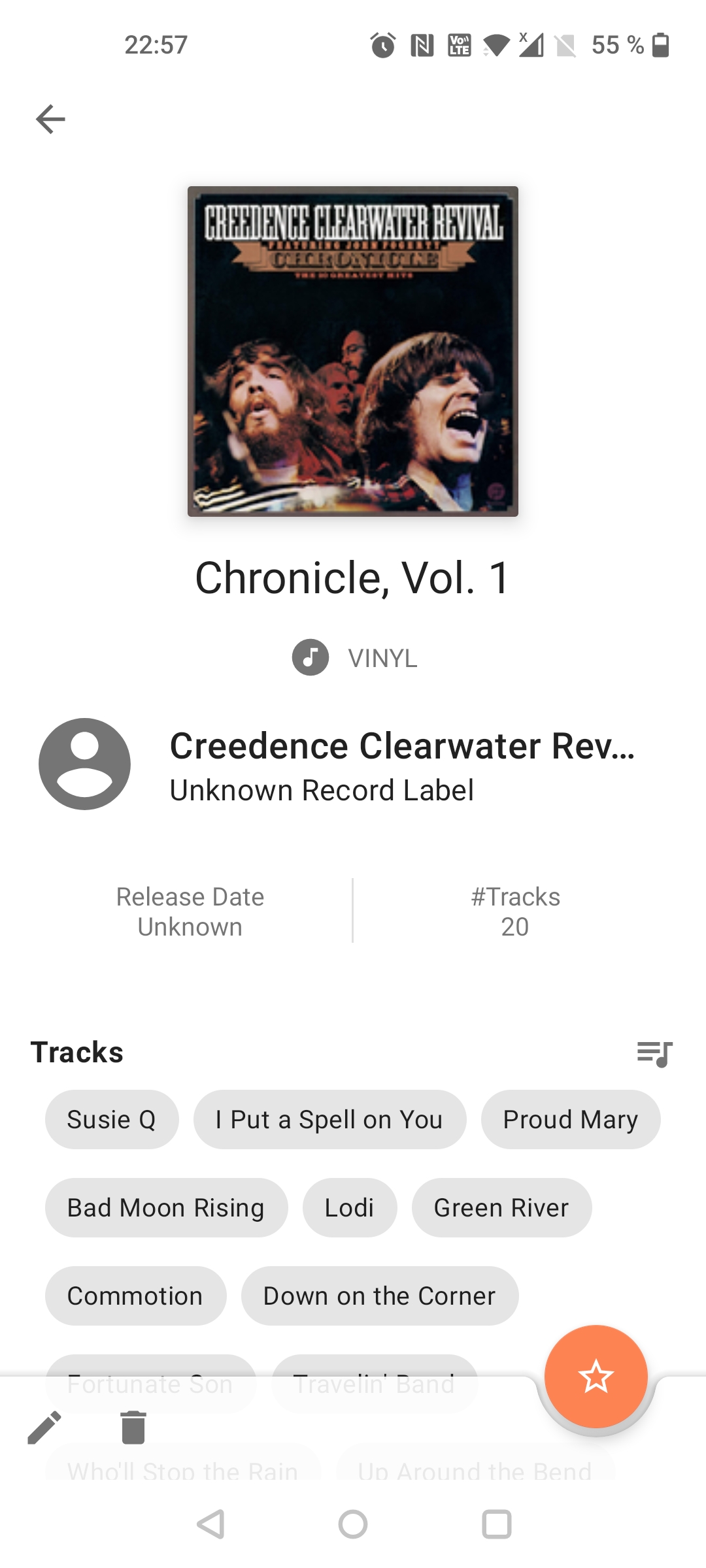Select the Susie Q track chip
Viewport: 706px width, 1568px height.
point(112,1119)
